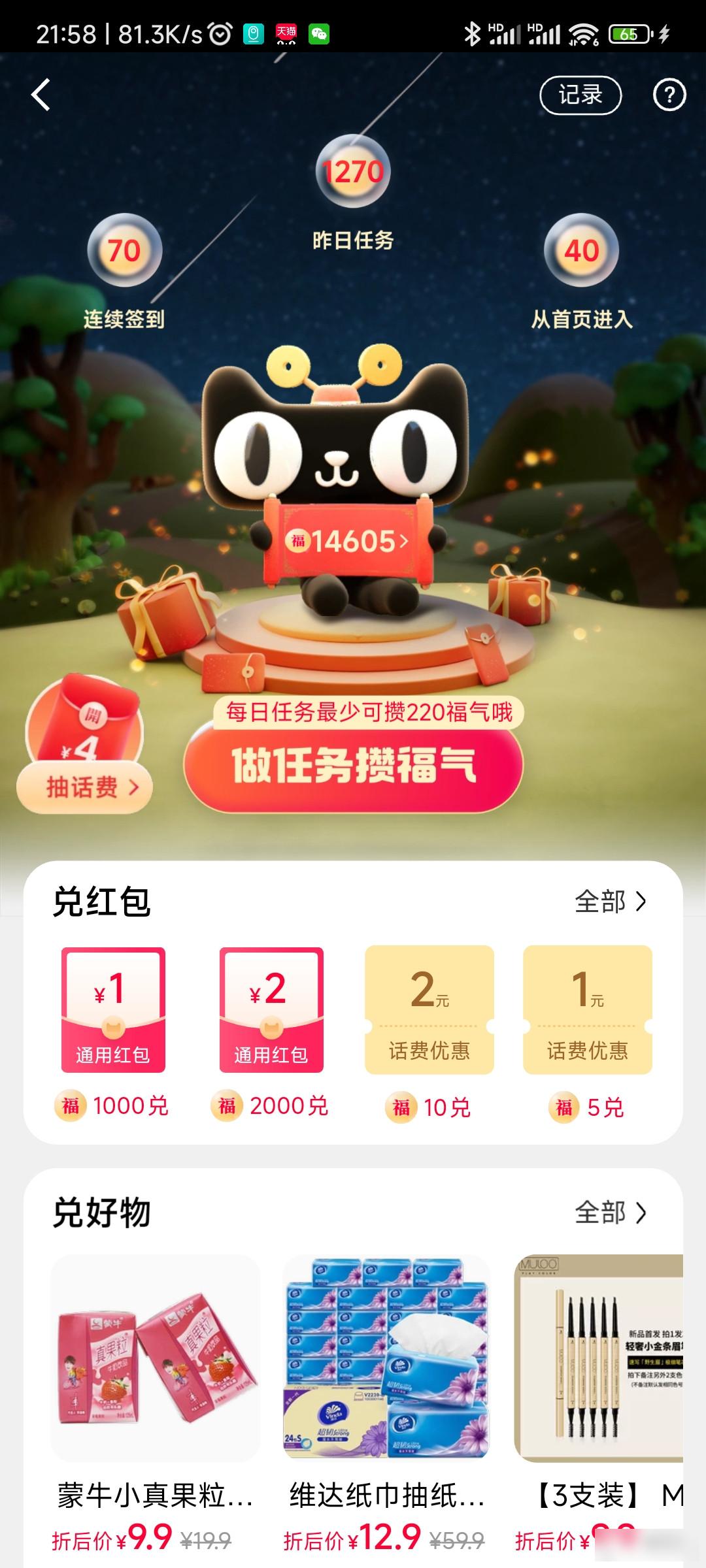706x1568 pixels.
Task: Go back using the top-left arrow
Action: click(41, 95)
